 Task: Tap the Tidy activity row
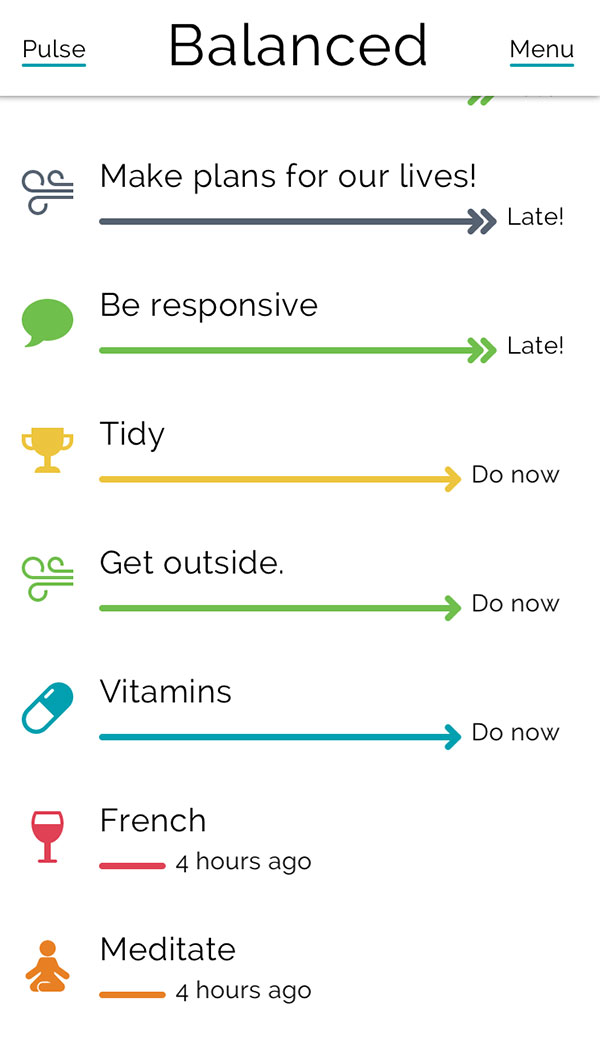(x=132, y=435)
